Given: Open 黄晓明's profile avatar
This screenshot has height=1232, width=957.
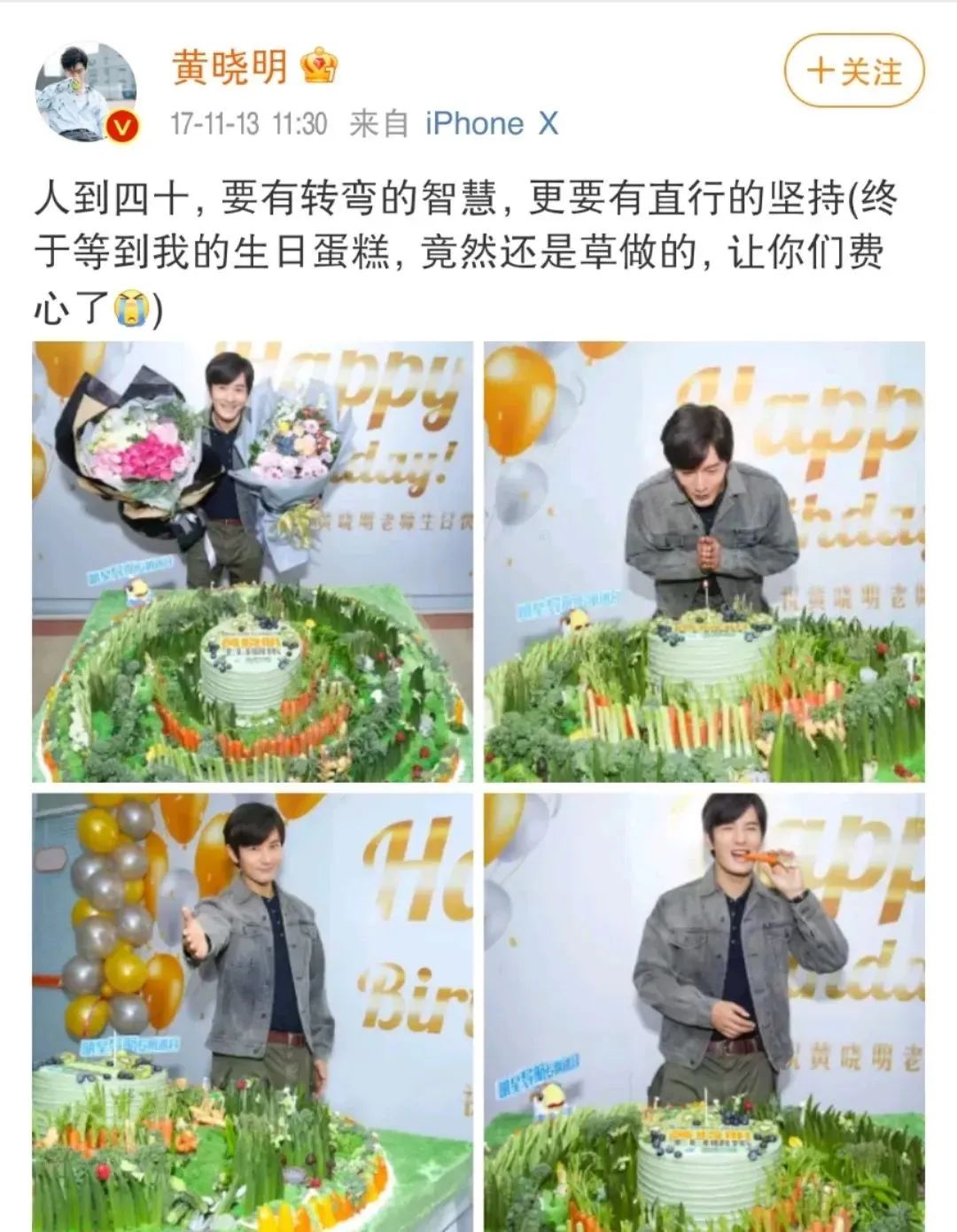Looking at the screenshot, I should coord(86,91).
